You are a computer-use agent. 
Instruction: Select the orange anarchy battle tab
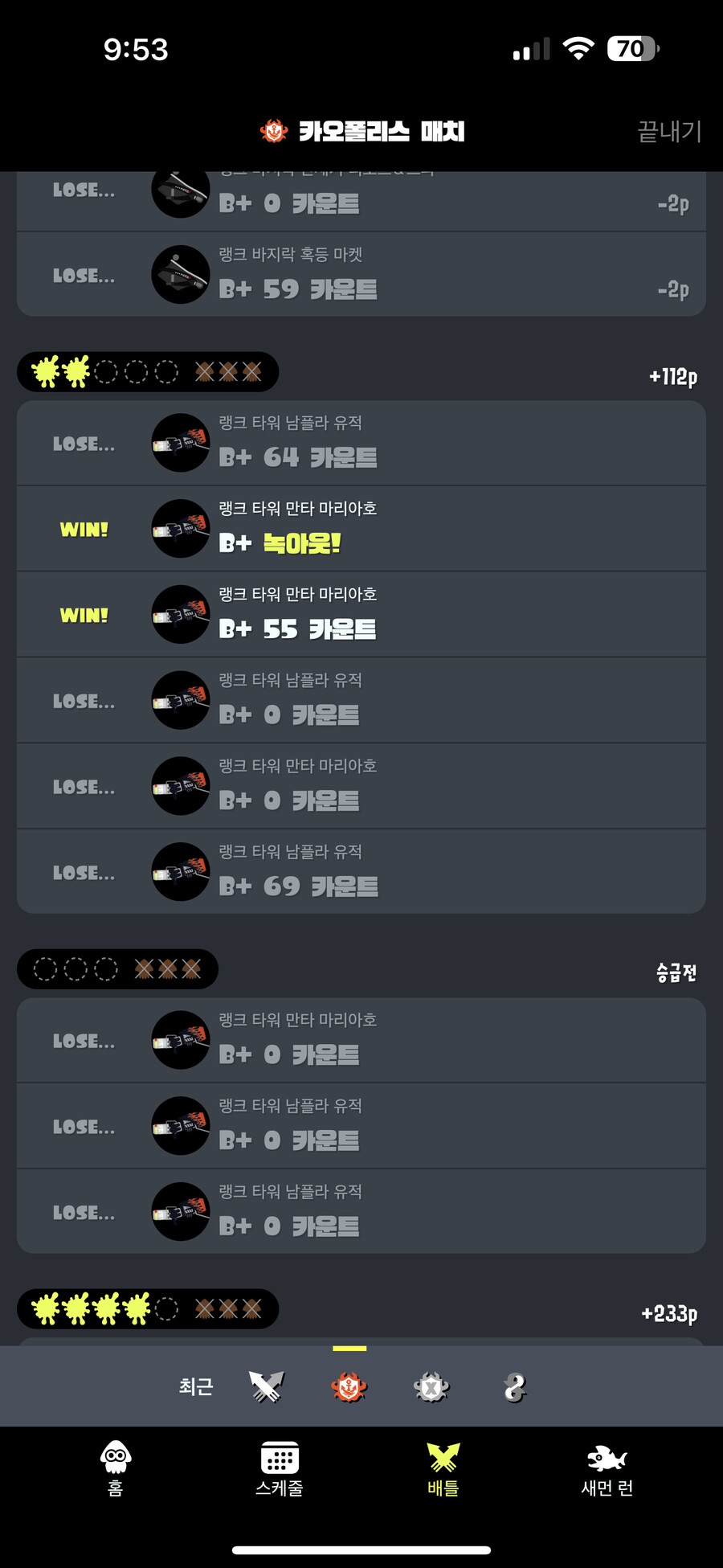click(x=349, y=1386)
